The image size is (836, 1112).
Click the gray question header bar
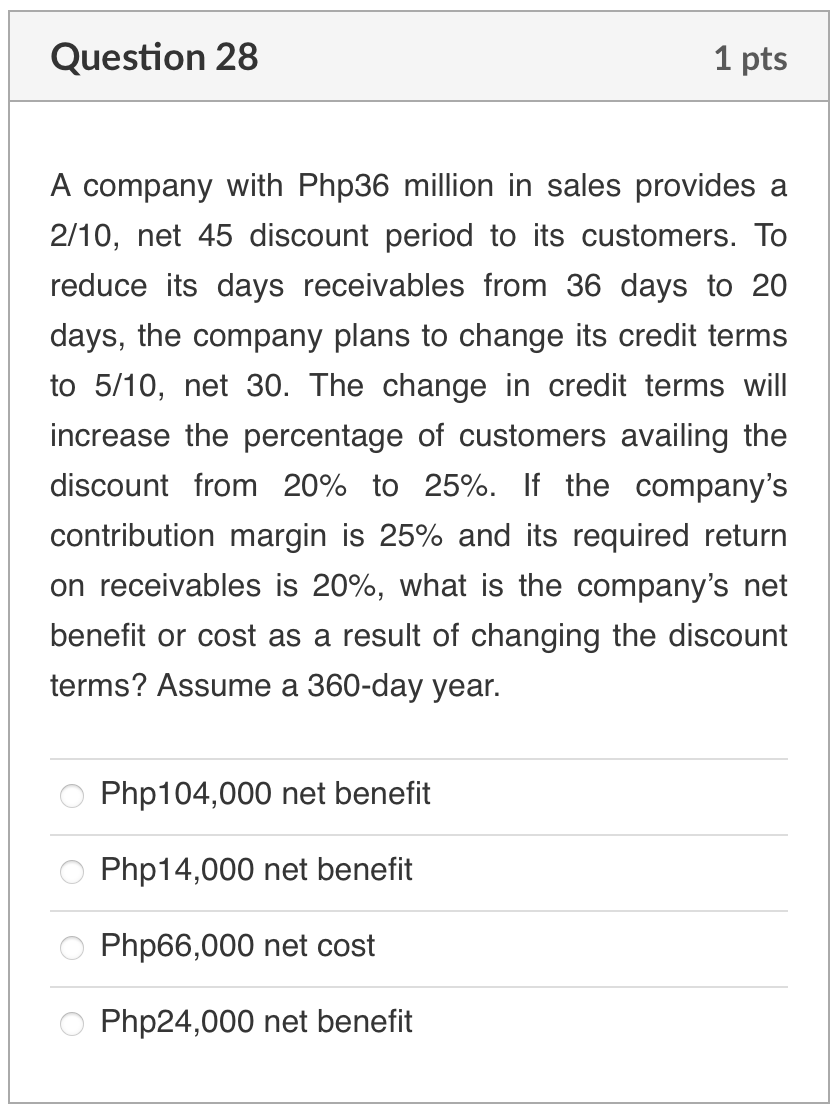pyautogui.click(x=418, y=57)
